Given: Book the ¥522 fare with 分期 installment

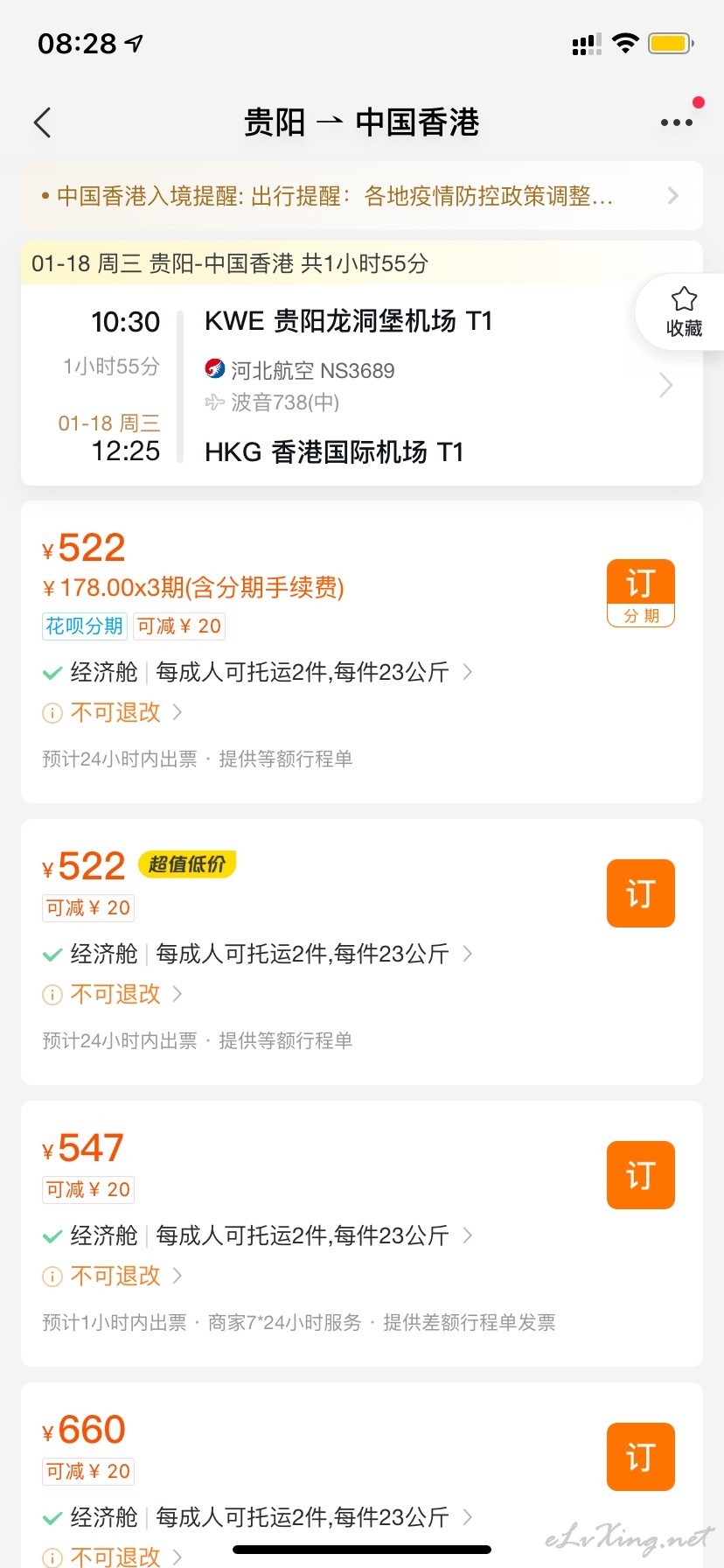Looking at the screenshot, I should 641,593.
